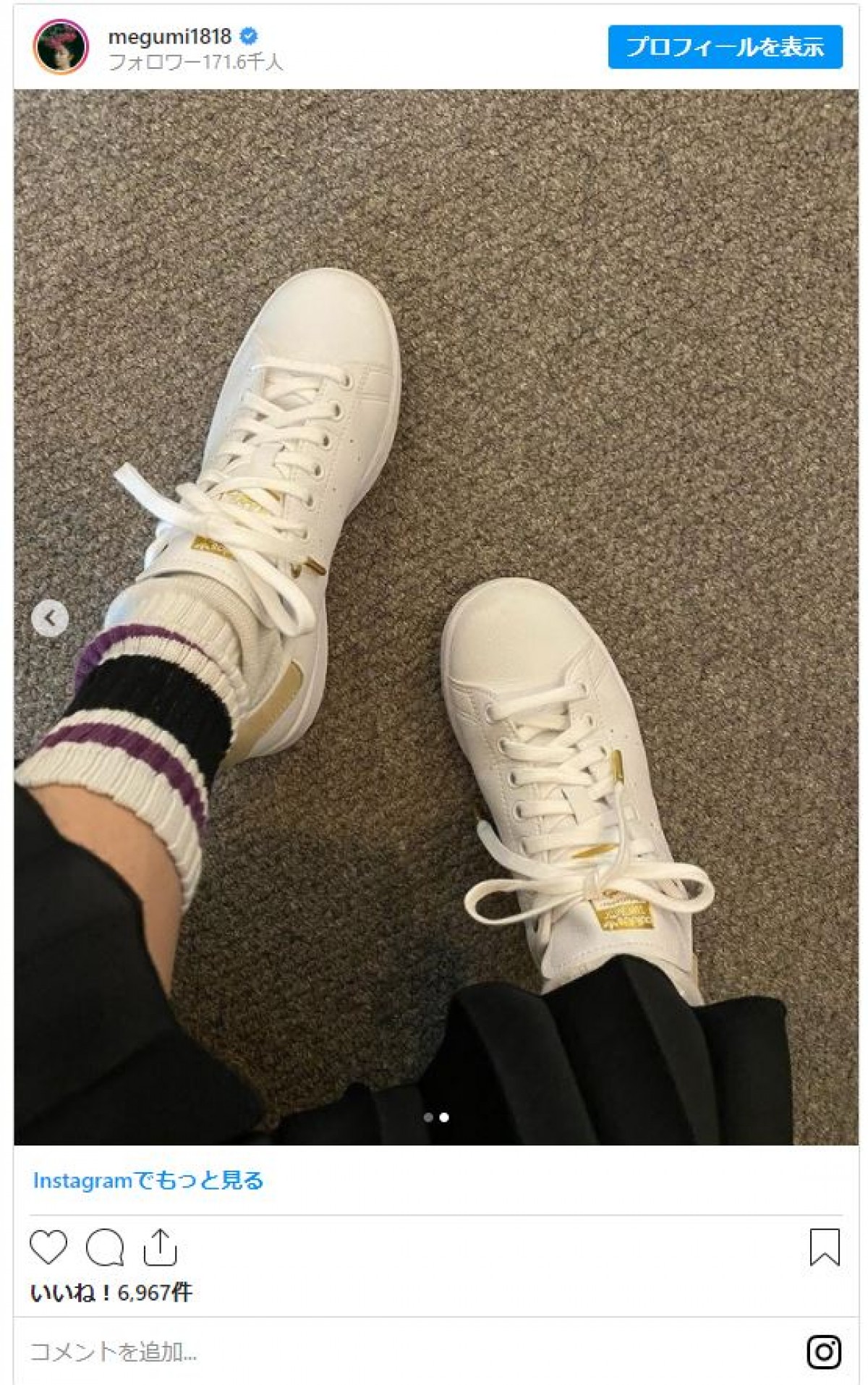Open megumi1818 profile avatar
The width and height of the screenshot is (868, 1385).
tap(61, 47)
